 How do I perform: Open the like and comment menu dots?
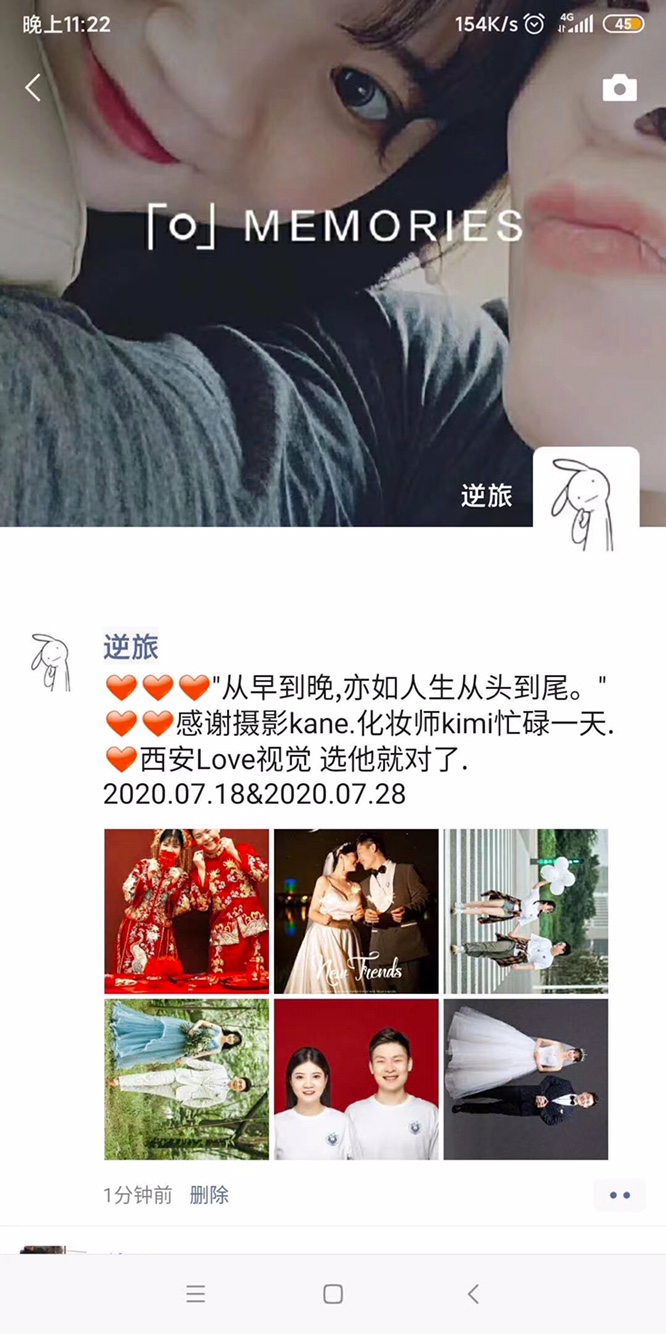[619, 1195]
